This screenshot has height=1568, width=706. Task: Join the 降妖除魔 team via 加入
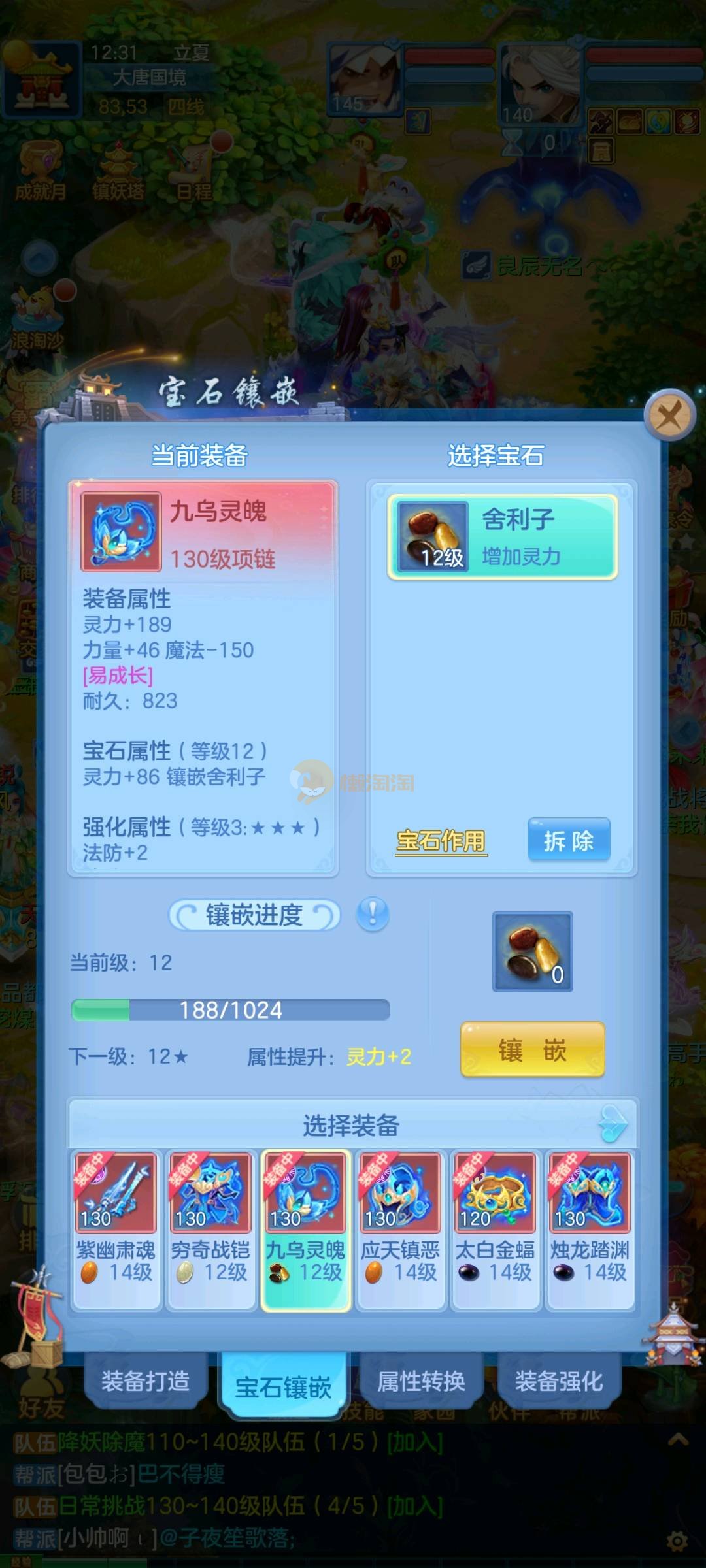(415, 1442)
